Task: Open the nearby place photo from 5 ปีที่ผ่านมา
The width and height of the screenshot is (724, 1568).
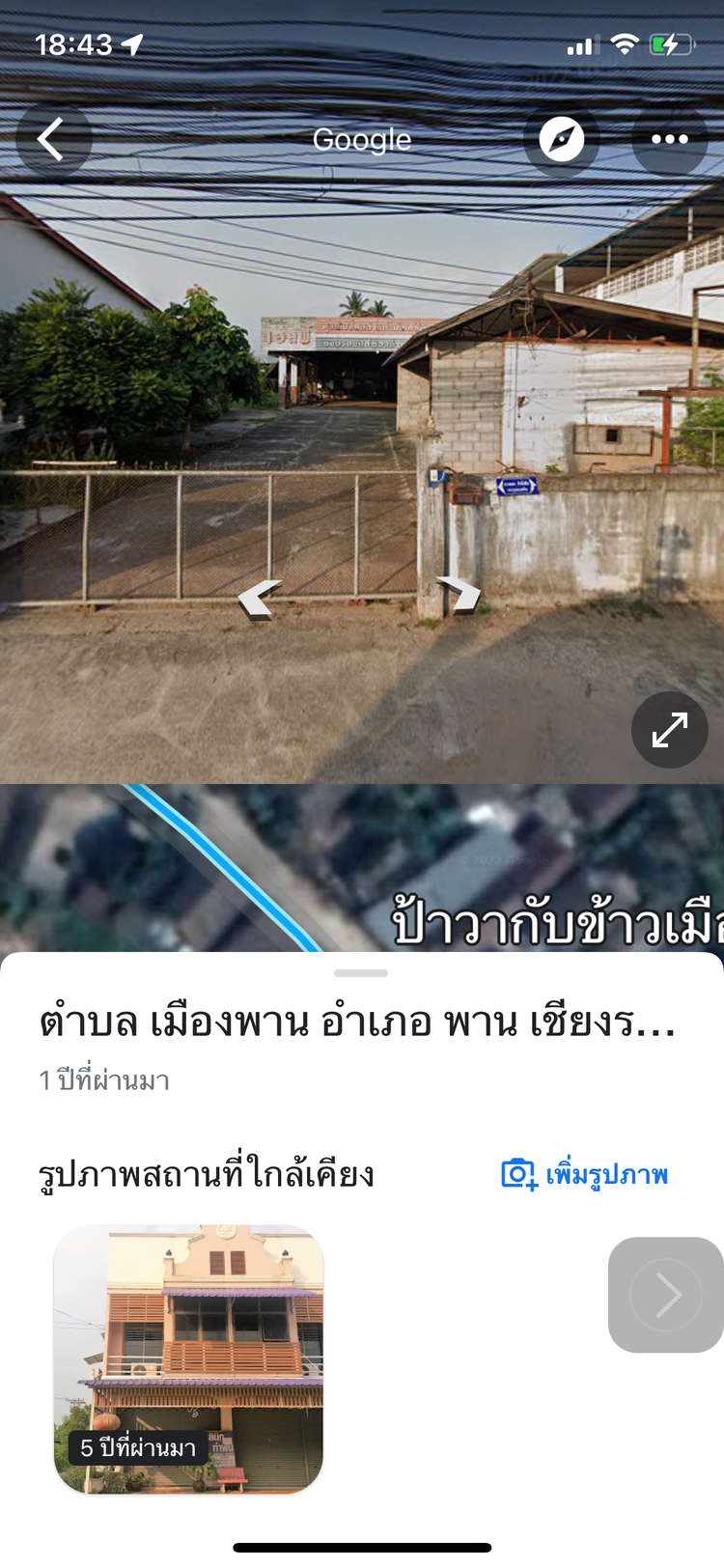Action: pos(188,1358)
